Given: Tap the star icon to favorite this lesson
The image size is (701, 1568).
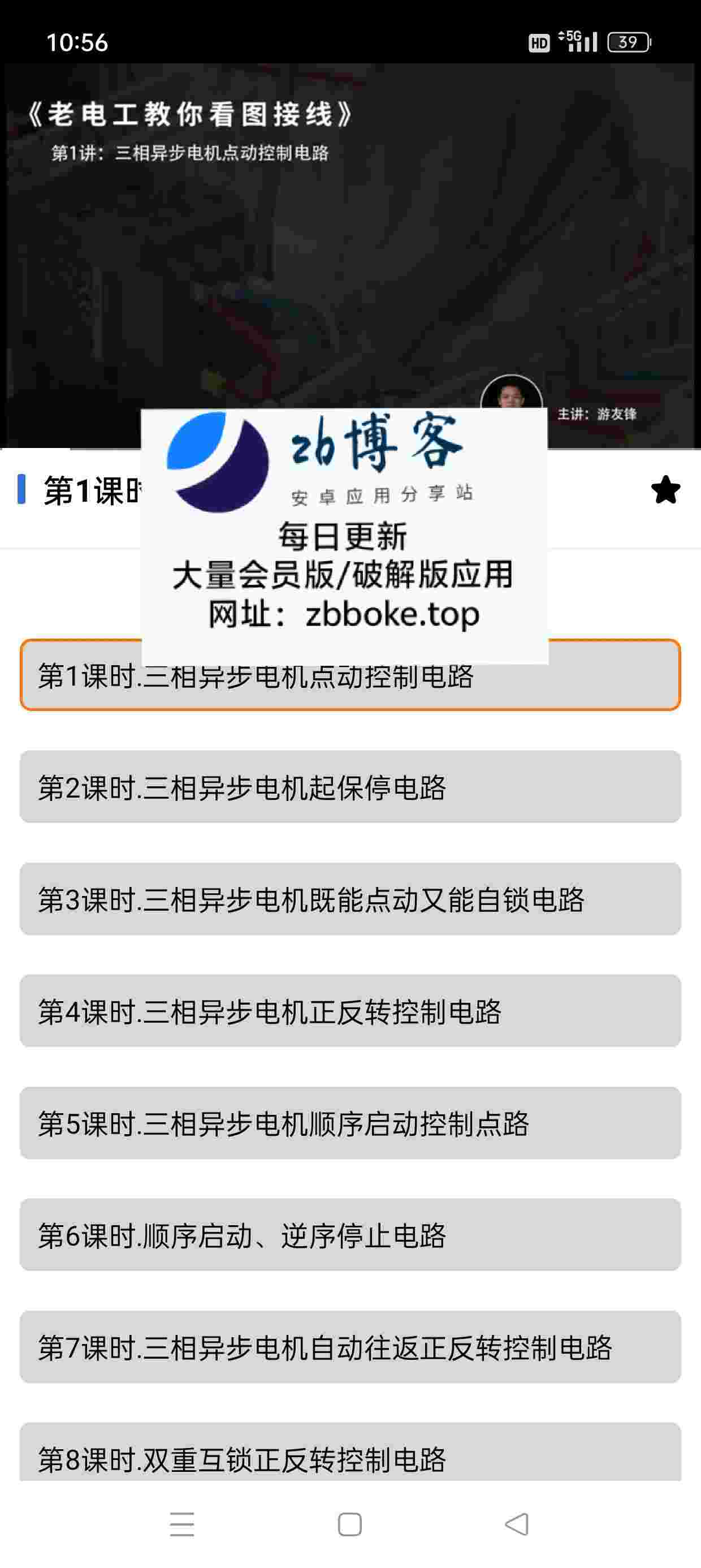Looking at the screenshot, I should [665, 490].
